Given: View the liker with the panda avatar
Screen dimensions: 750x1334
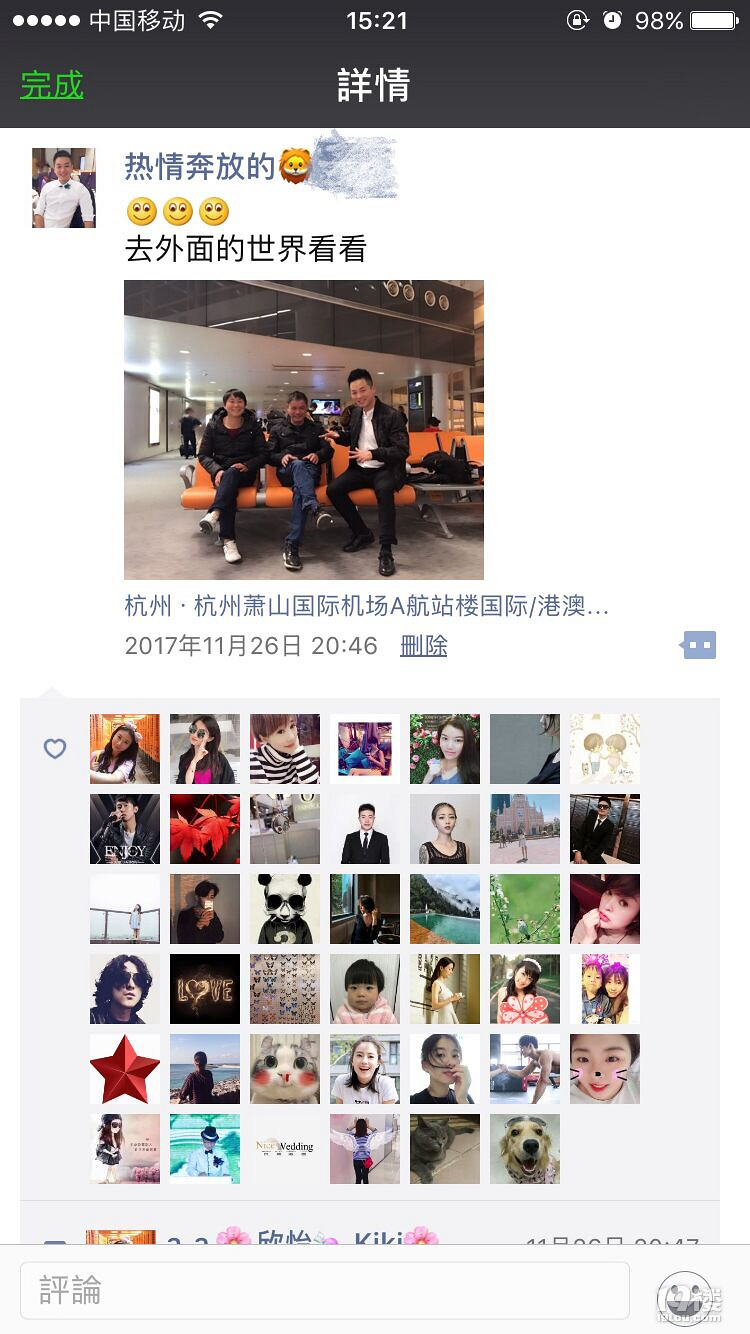Looking at the screenshot, I should [x=285, y=909].
